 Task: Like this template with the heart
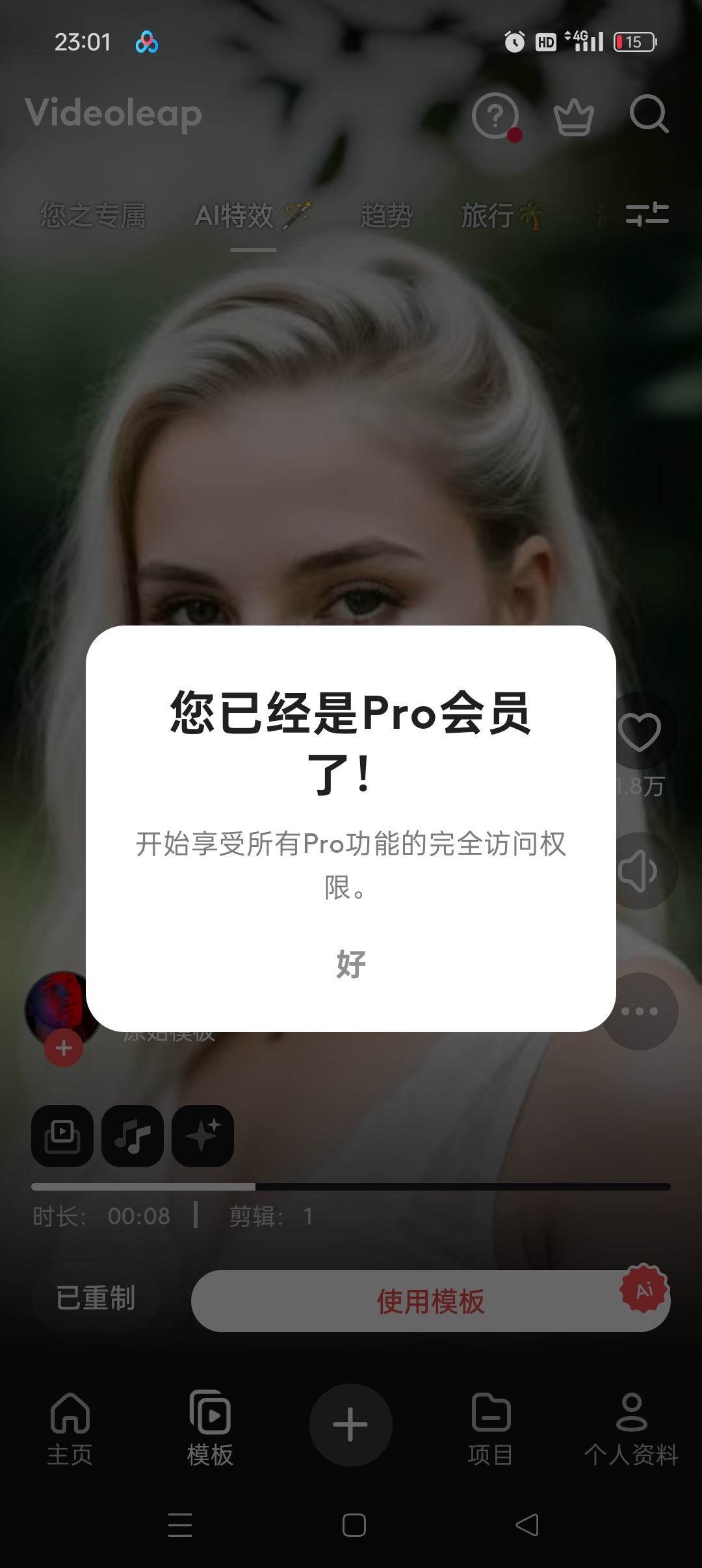pos(640,732)
